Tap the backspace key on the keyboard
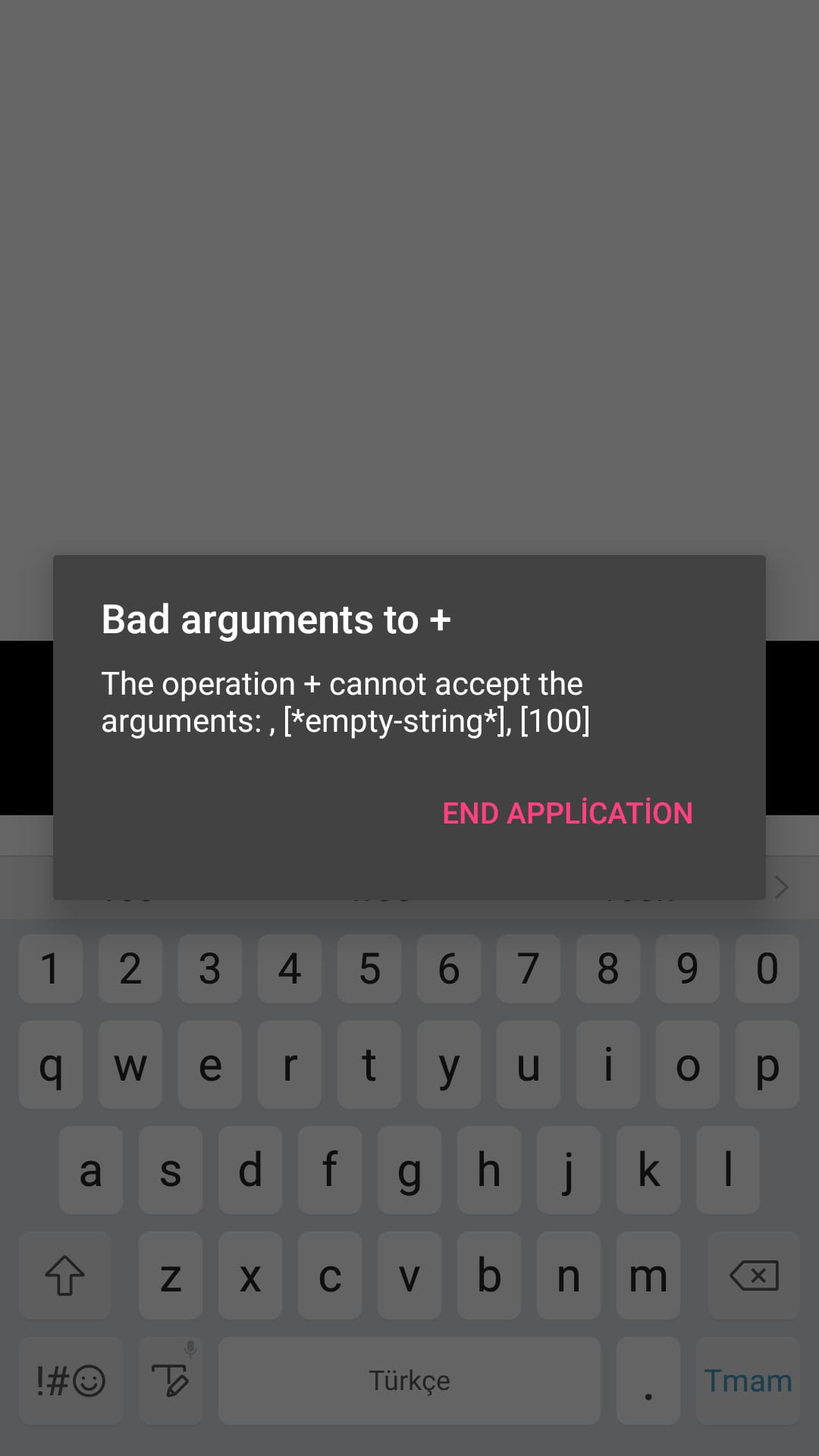The width and height of the screenshot is (819, 1456). coord(753,1276)
